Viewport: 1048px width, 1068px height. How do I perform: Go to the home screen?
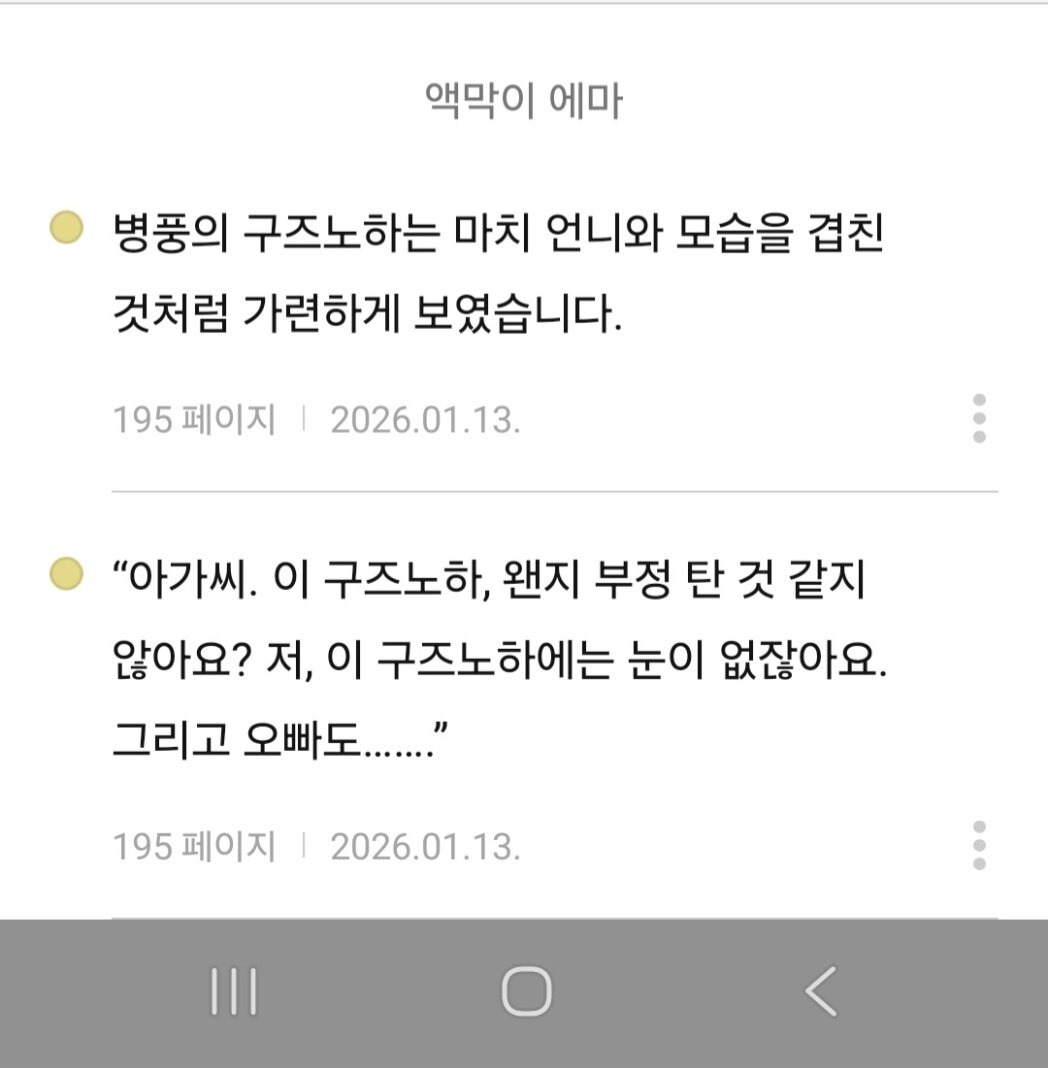pyautogui.click(x=526, y=992)
